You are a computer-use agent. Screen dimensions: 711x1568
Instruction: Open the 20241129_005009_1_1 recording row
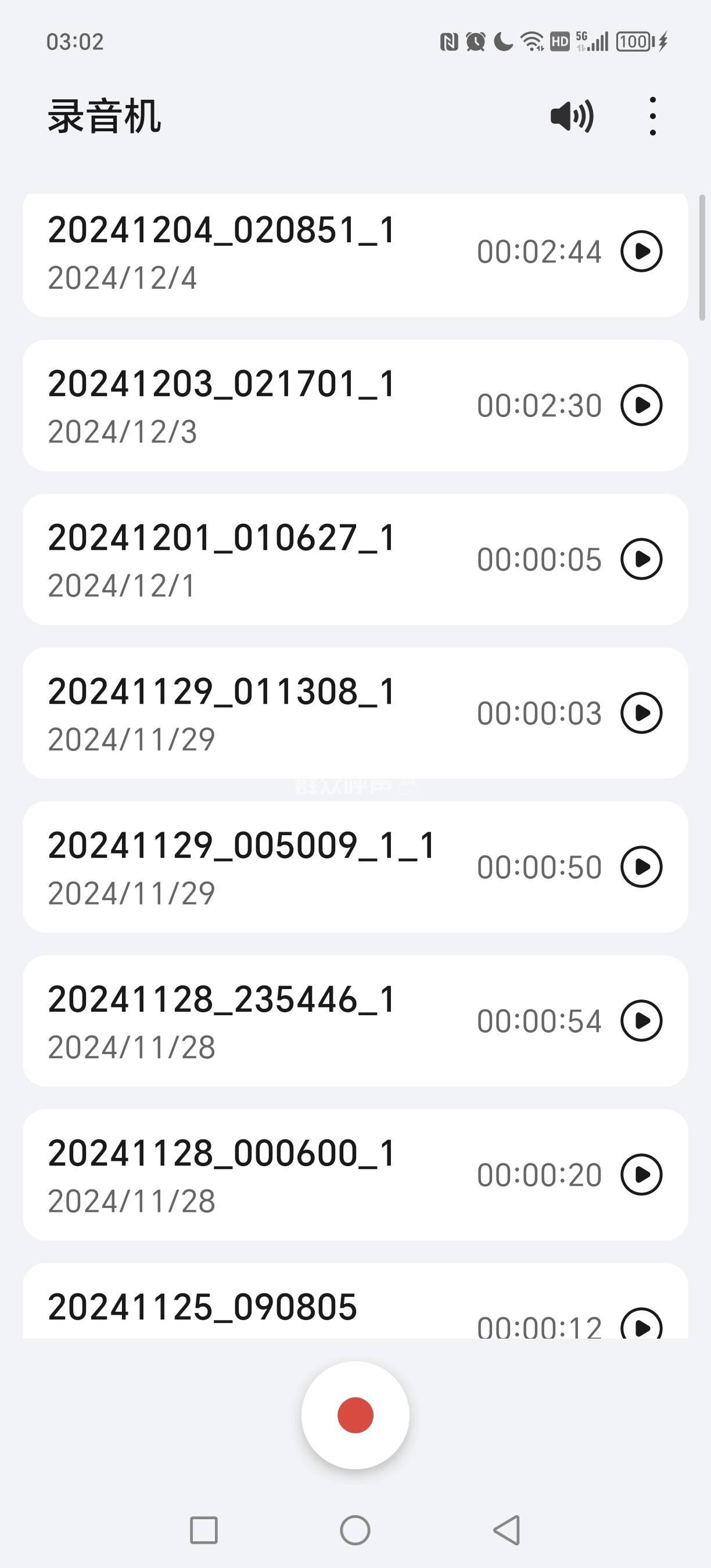pos(243,868)
